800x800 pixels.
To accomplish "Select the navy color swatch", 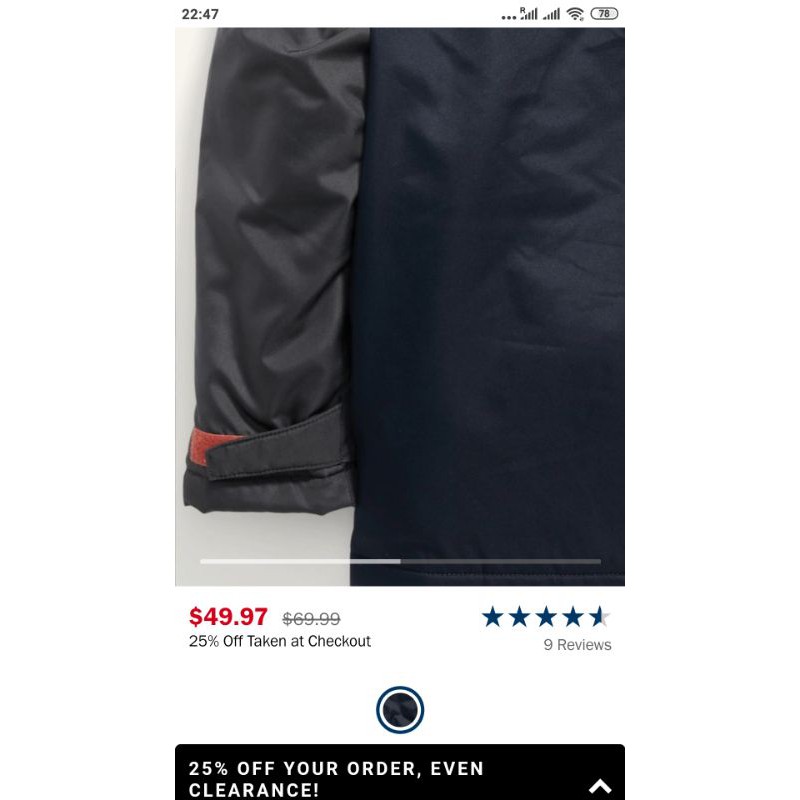I will [400, 711].
